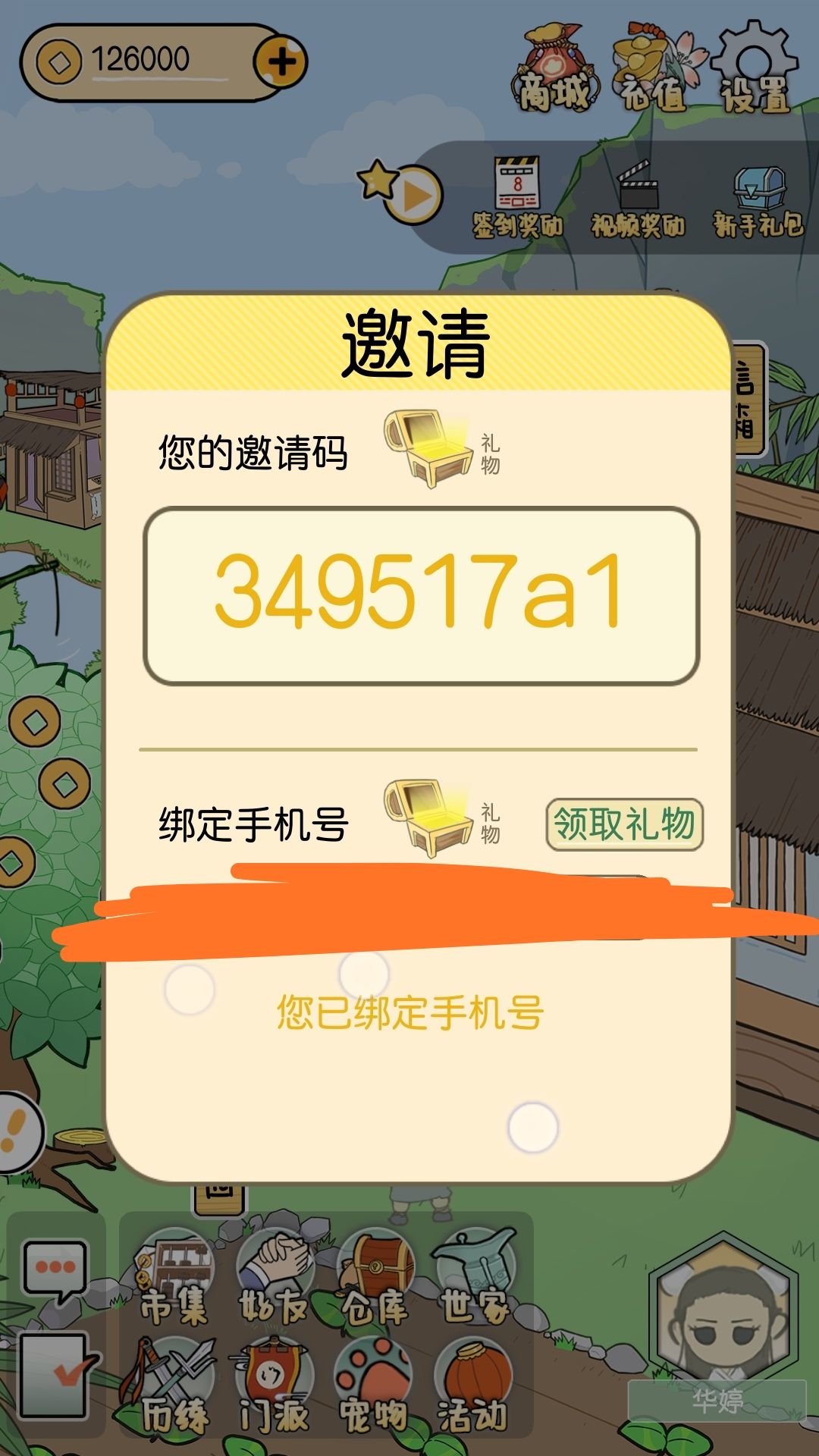819x1456 pixels.
Task: Claim gift with 领取礼物 button
Action: pos(625,824)
